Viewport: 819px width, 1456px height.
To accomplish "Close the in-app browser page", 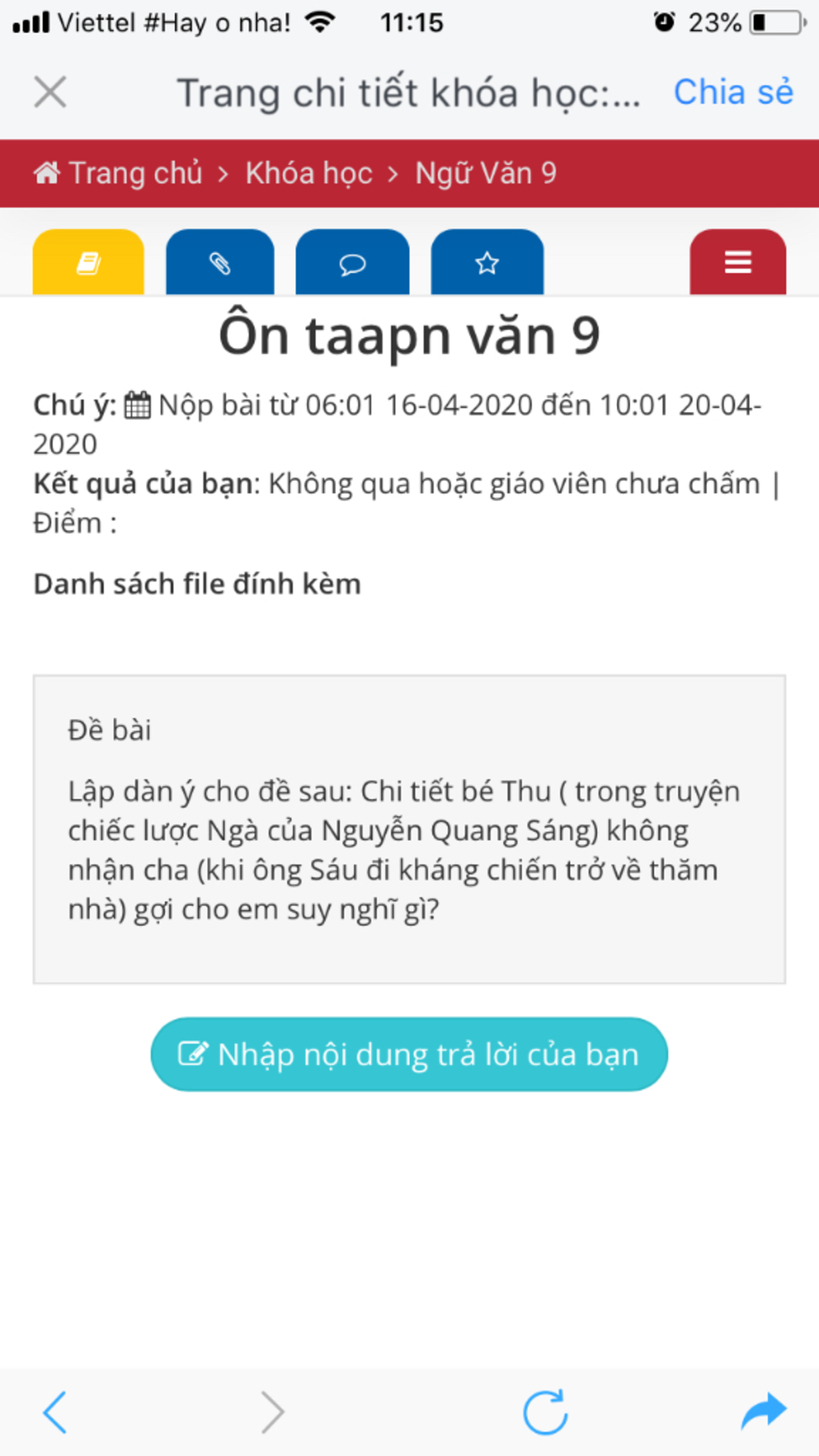I will (x=50, y=92).
